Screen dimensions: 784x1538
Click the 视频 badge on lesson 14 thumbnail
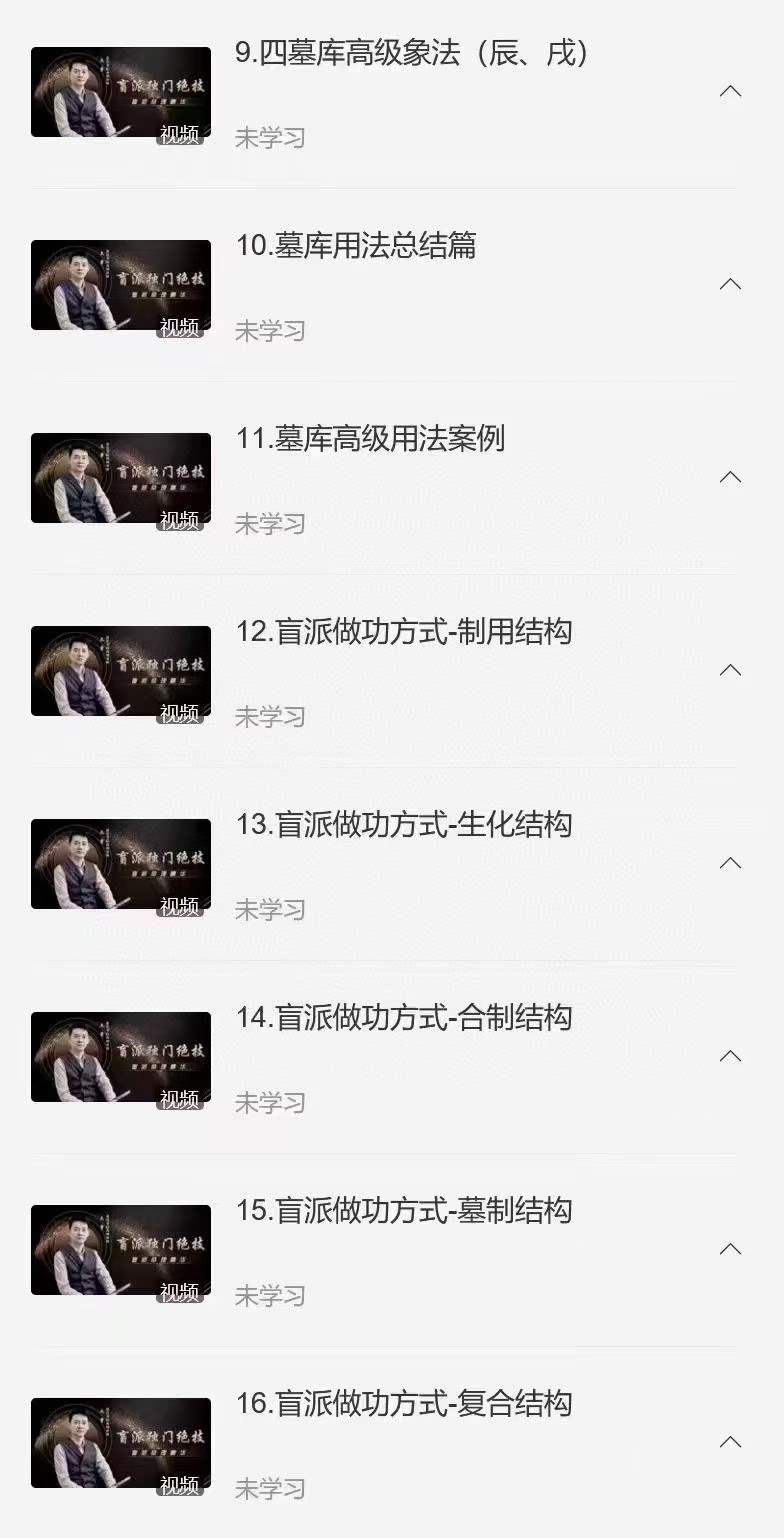(178, 1097)
